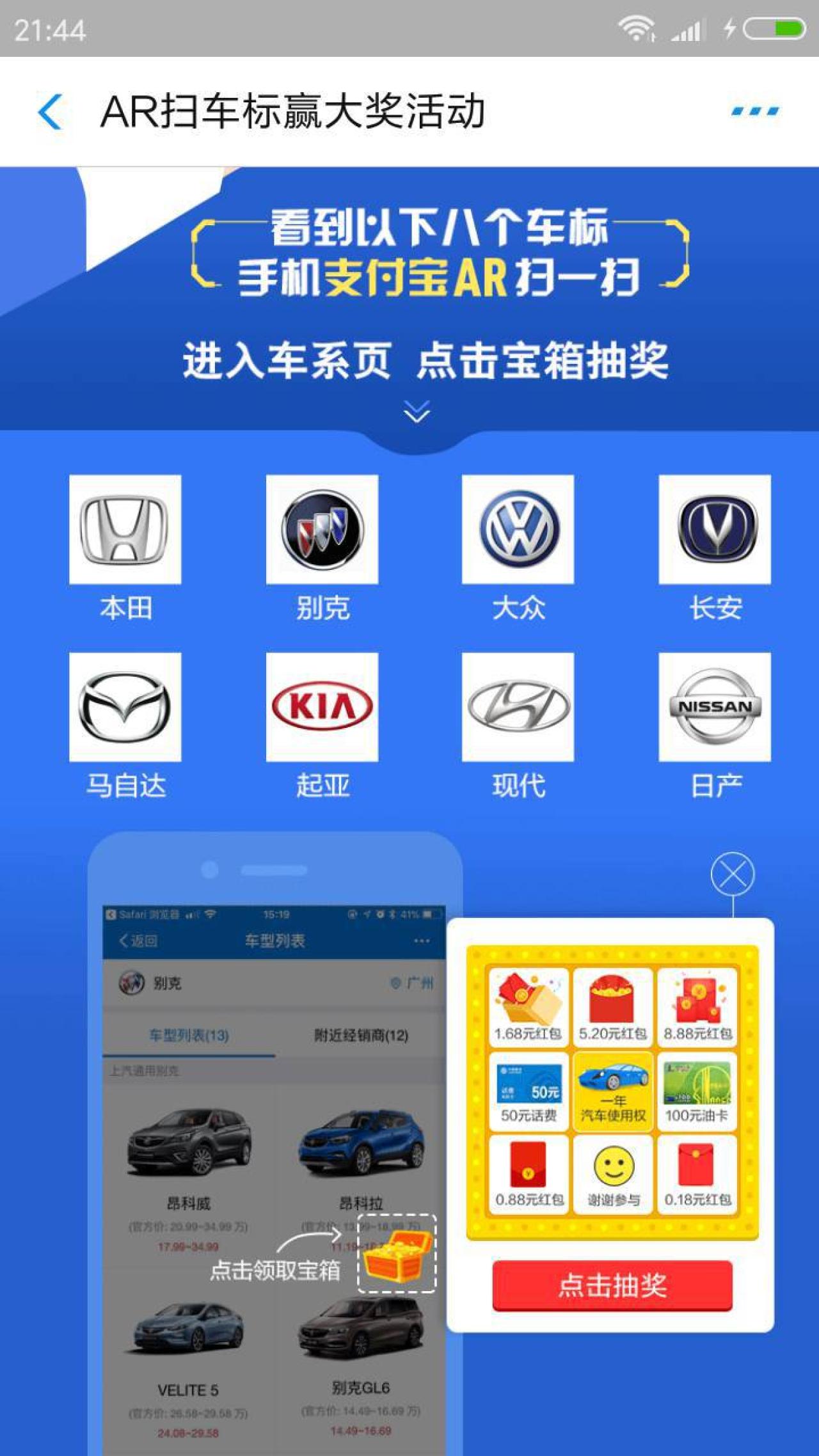Open the three-dot overflow menu
819x1456 pixels.
[755, 111]
